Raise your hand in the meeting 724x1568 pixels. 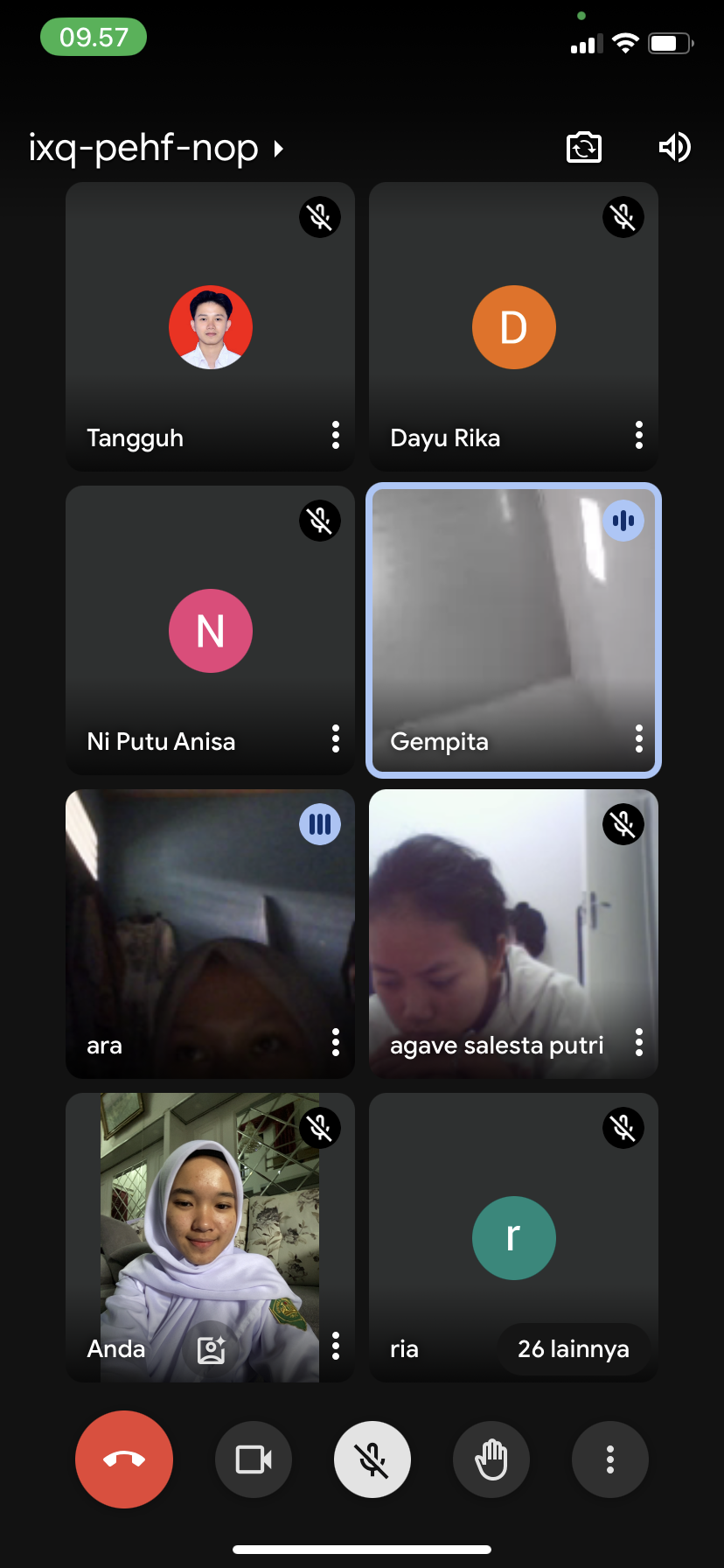point(491,1459)
